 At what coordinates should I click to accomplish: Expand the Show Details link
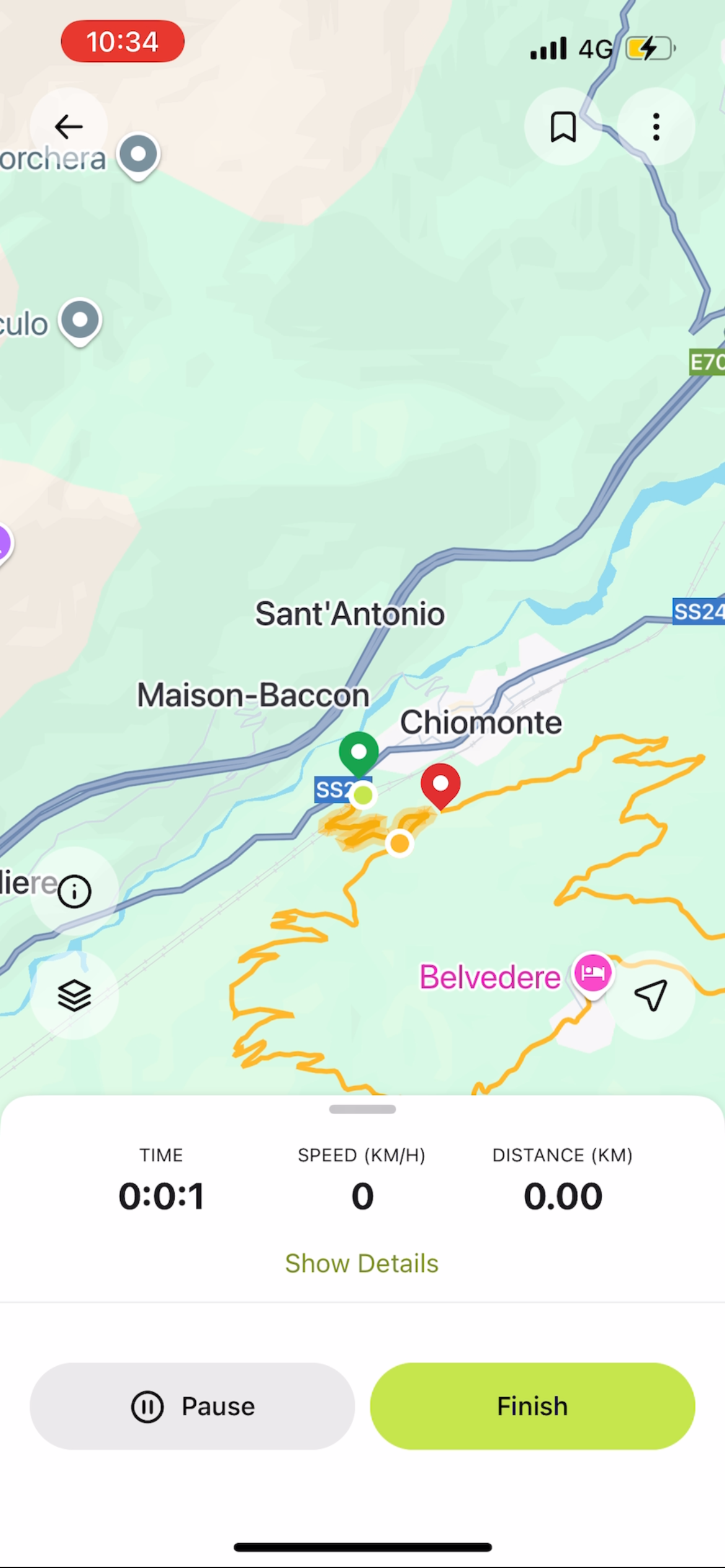362,1263
